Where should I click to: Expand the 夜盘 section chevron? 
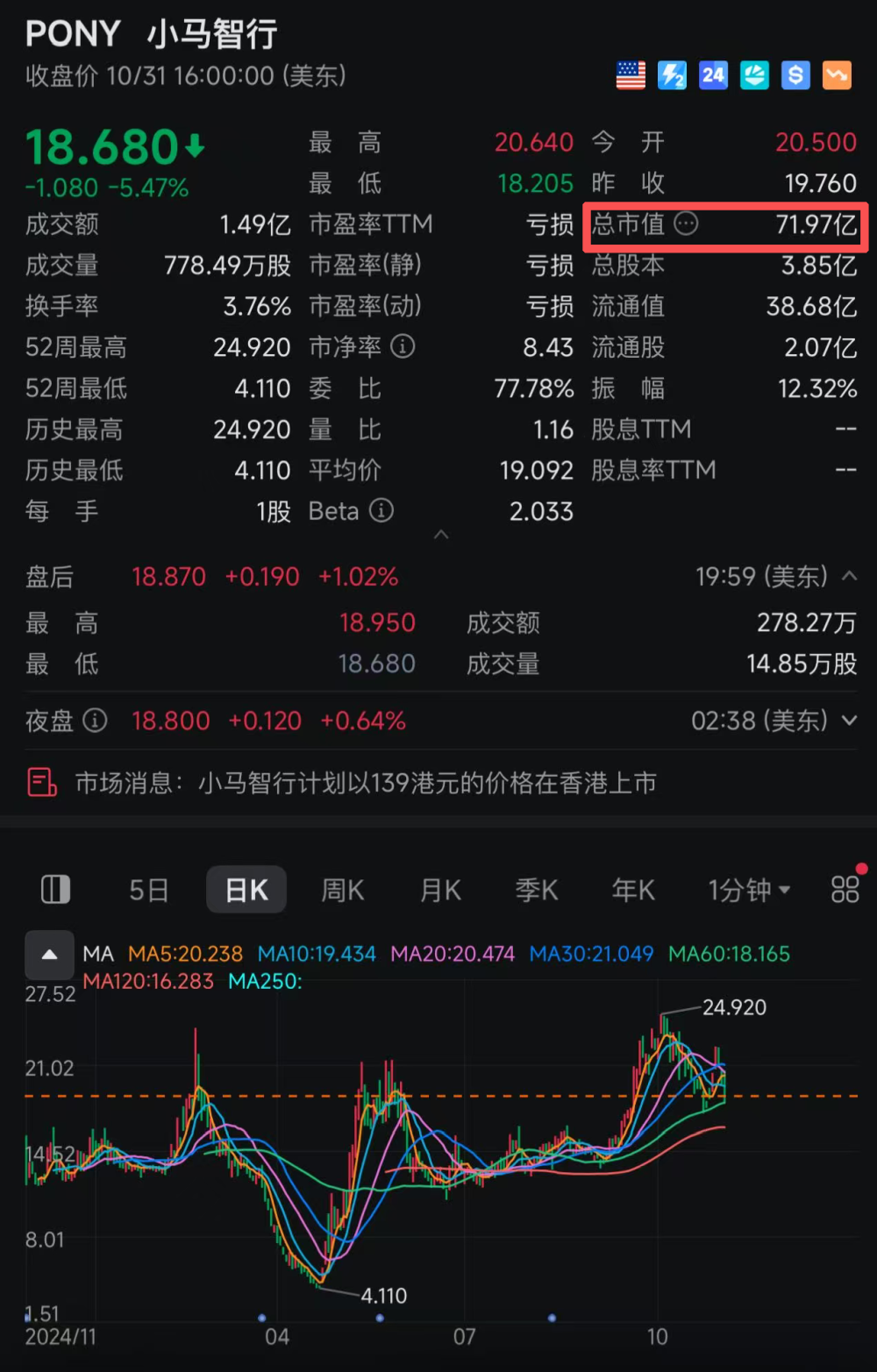(849, 721)
